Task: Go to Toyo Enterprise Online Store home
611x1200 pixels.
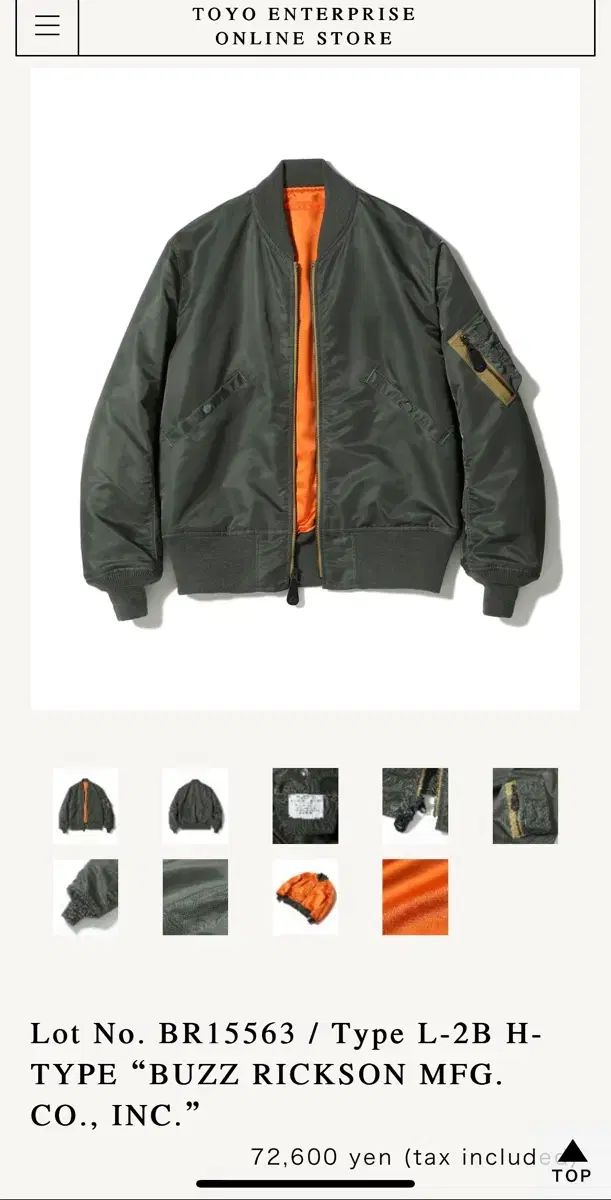Action: [305, 26]
